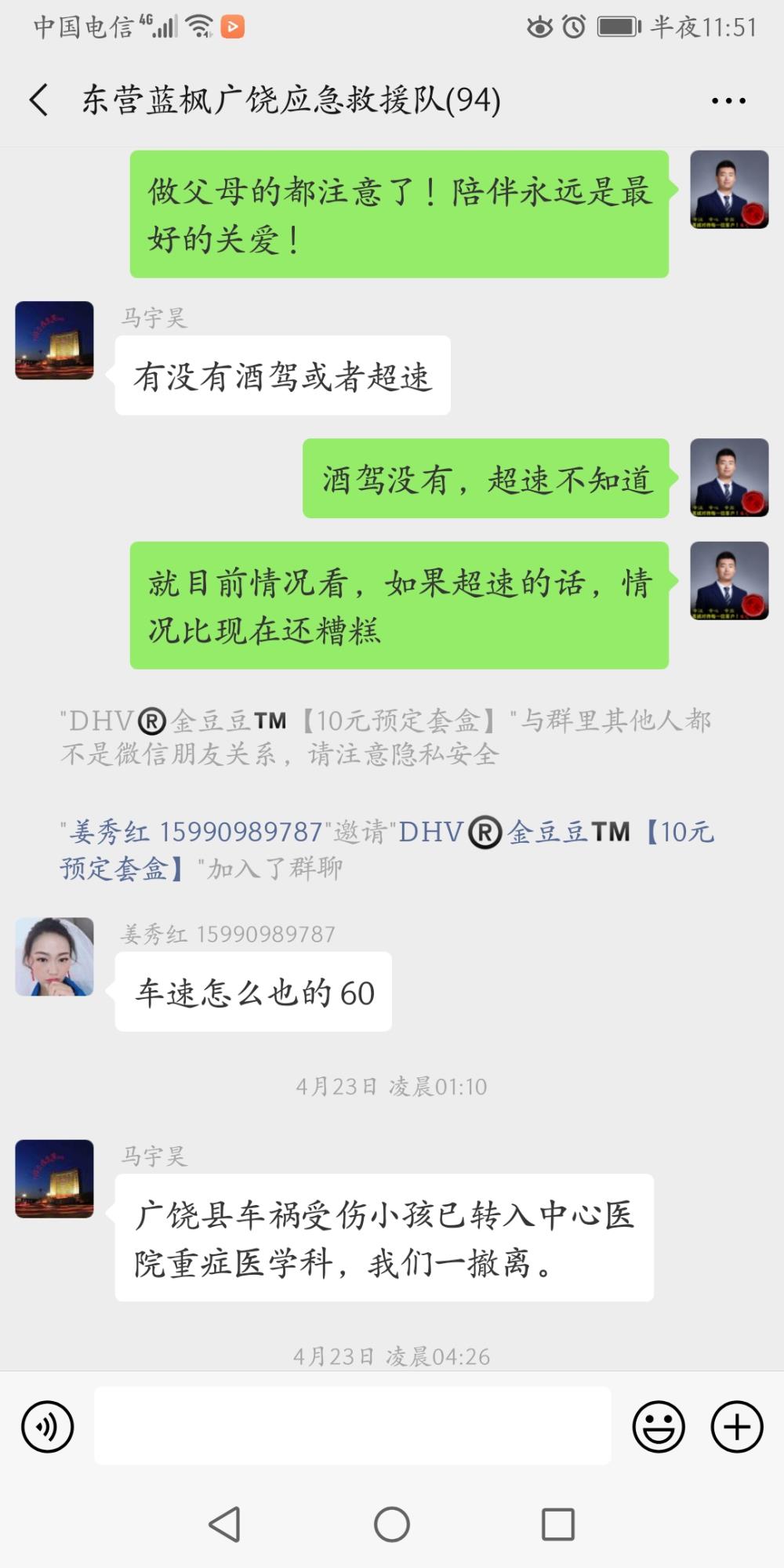Viewport: 784px width, 1568px height.
Task: Tap the invited member DHV金豆豆 name link
Action: [387, 849]
